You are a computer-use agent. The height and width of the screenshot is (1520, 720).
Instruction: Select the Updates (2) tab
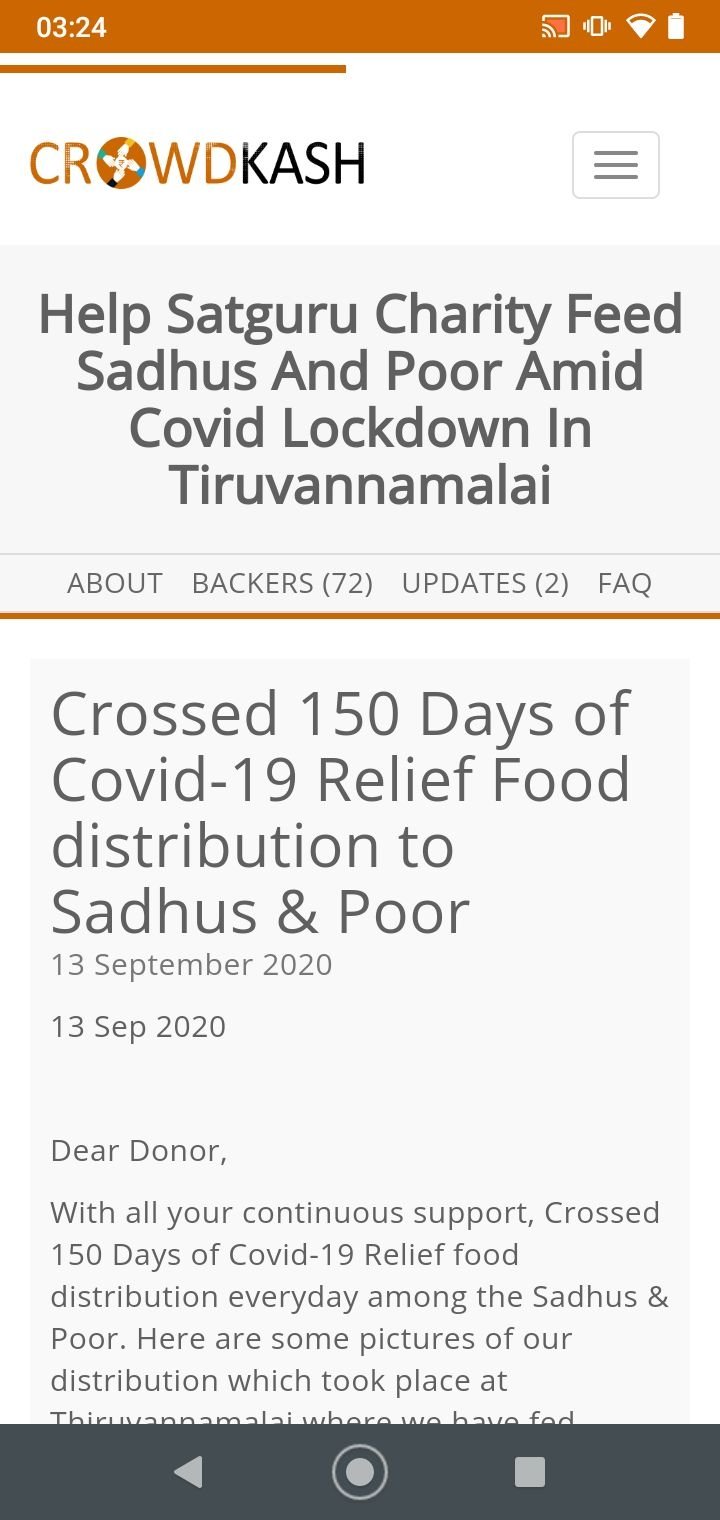point(485,583)
